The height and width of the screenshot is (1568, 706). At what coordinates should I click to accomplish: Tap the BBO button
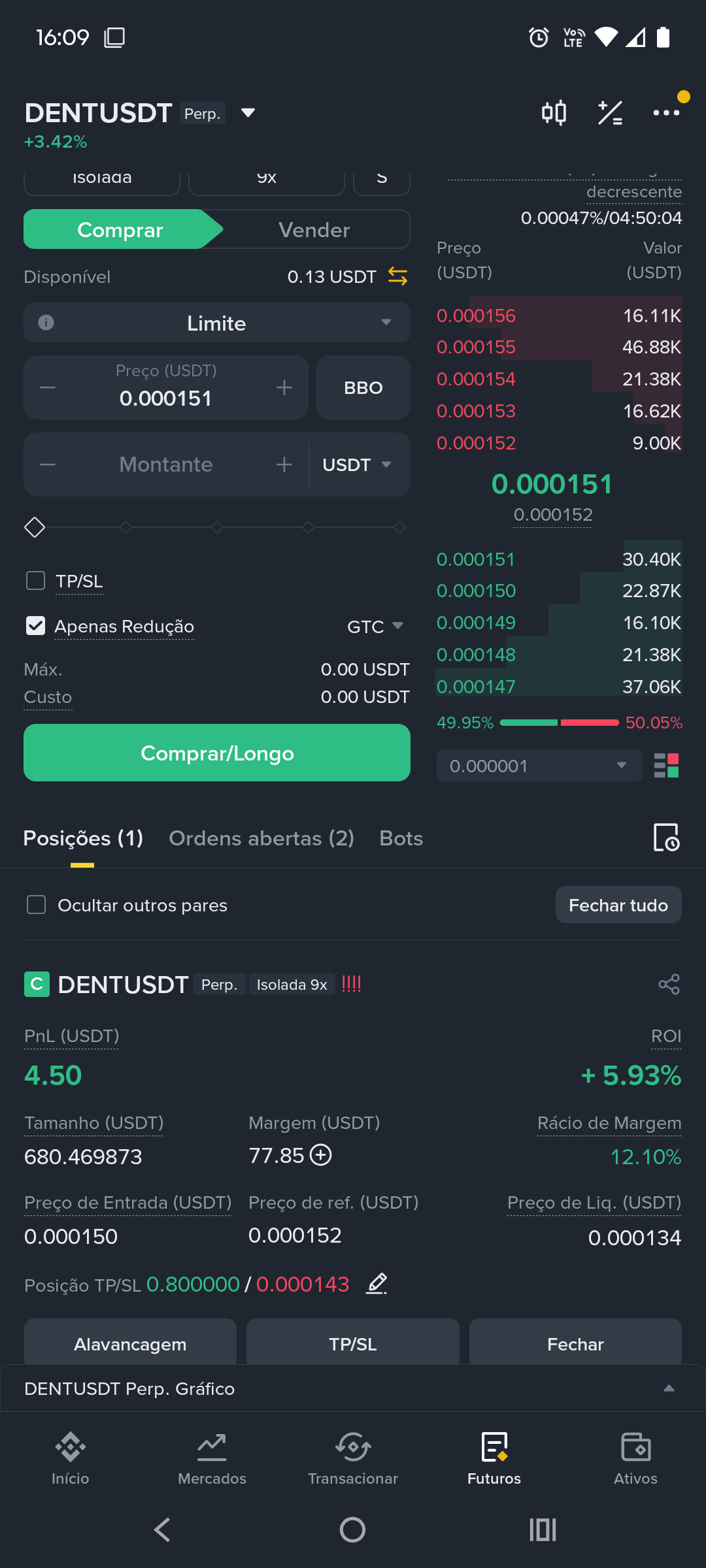click(x=363, y=388)
